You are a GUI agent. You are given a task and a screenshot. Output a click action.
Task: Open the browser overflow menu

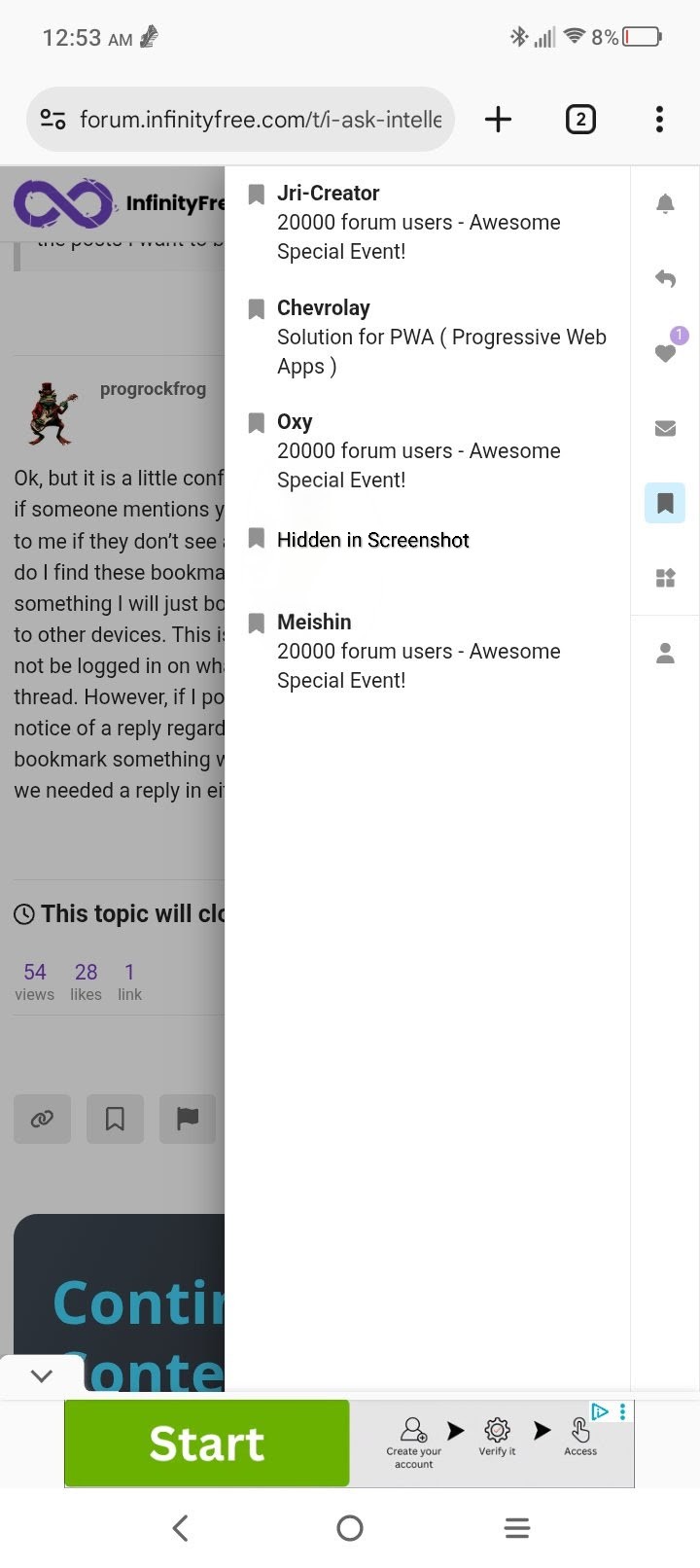659,120
